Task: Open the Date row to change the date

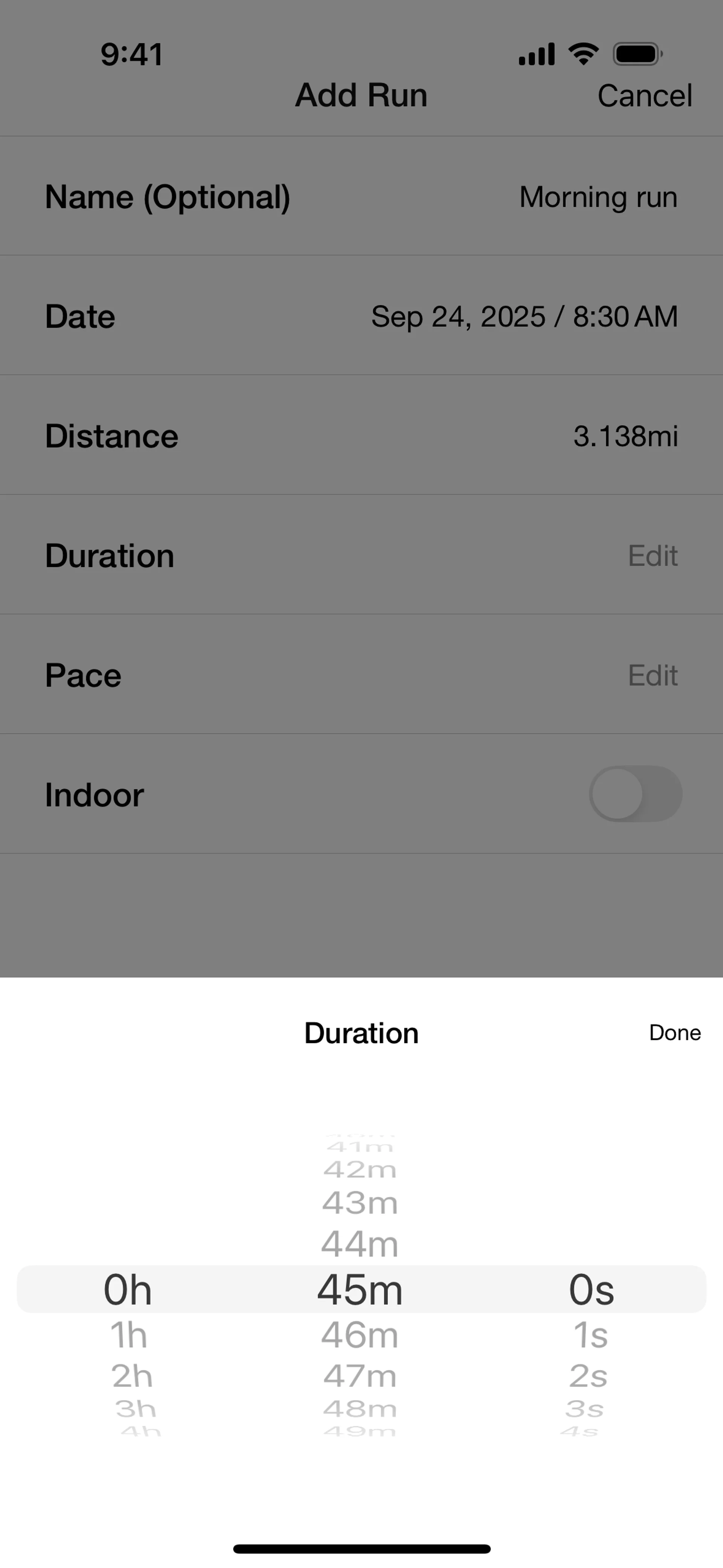Action: [523, 316]
